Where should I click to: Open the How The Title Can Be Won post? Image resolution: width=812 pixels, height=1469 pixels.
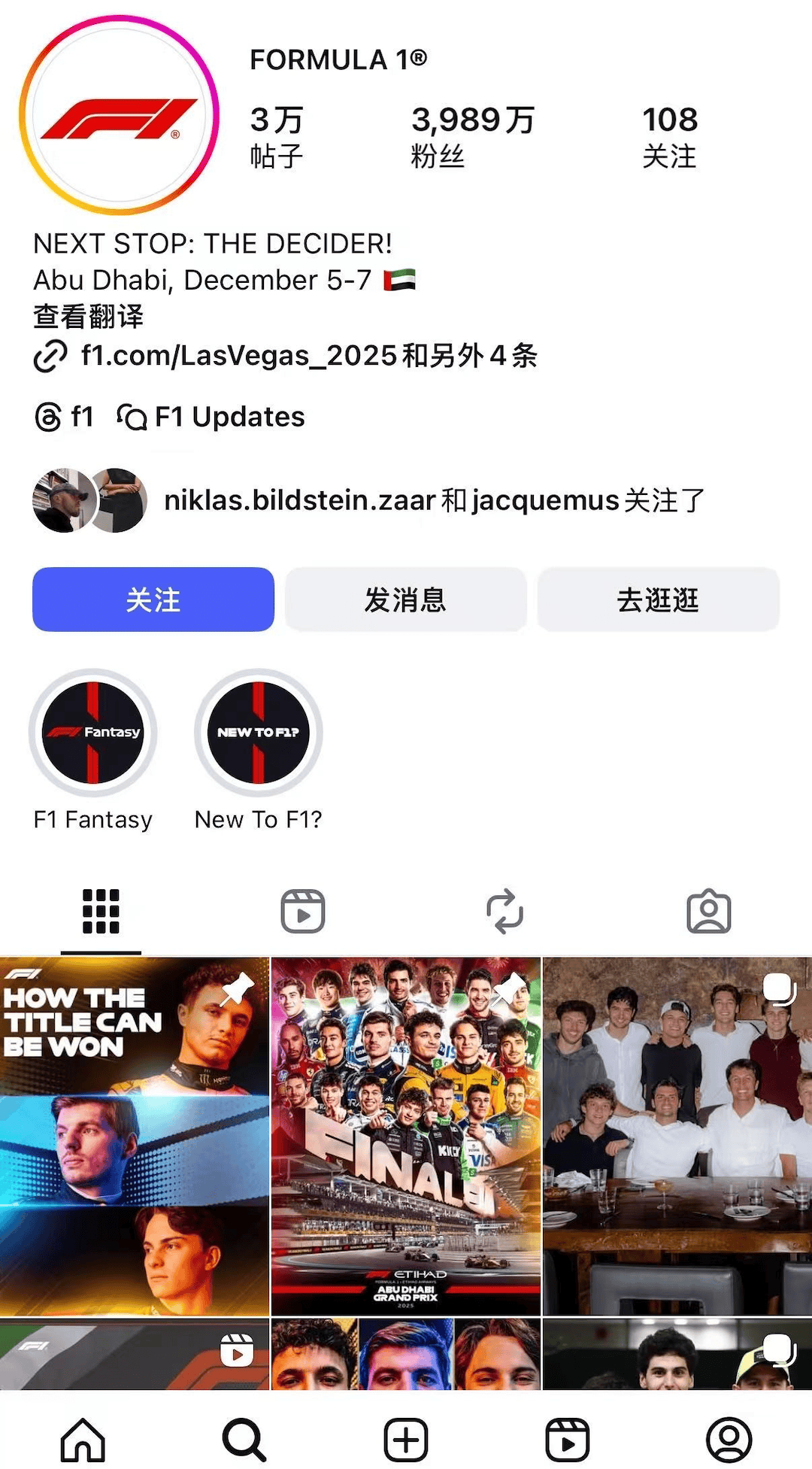pyautogui.click(x=135, y=1136)
